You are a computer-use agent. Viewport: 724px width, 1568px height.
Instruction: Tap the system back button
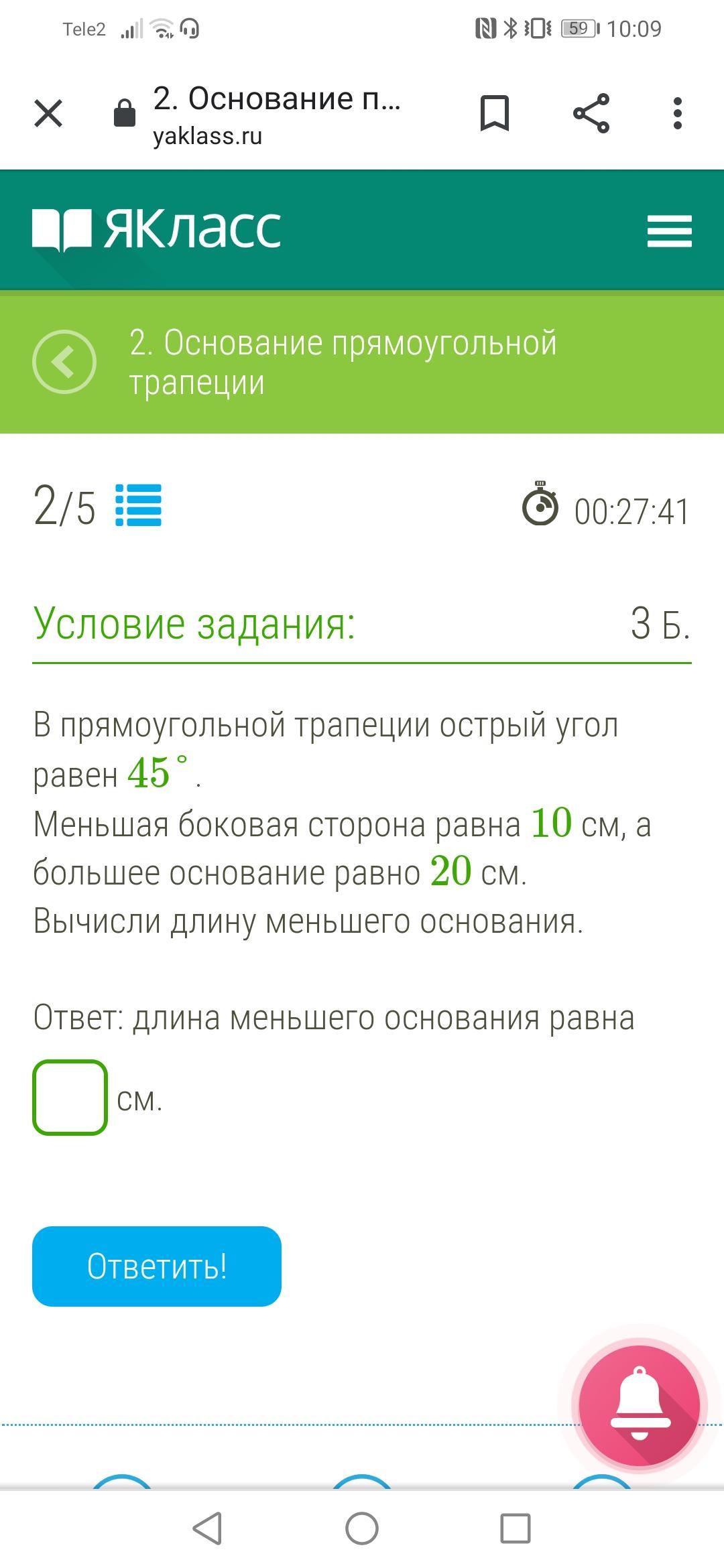[207, 1528]
